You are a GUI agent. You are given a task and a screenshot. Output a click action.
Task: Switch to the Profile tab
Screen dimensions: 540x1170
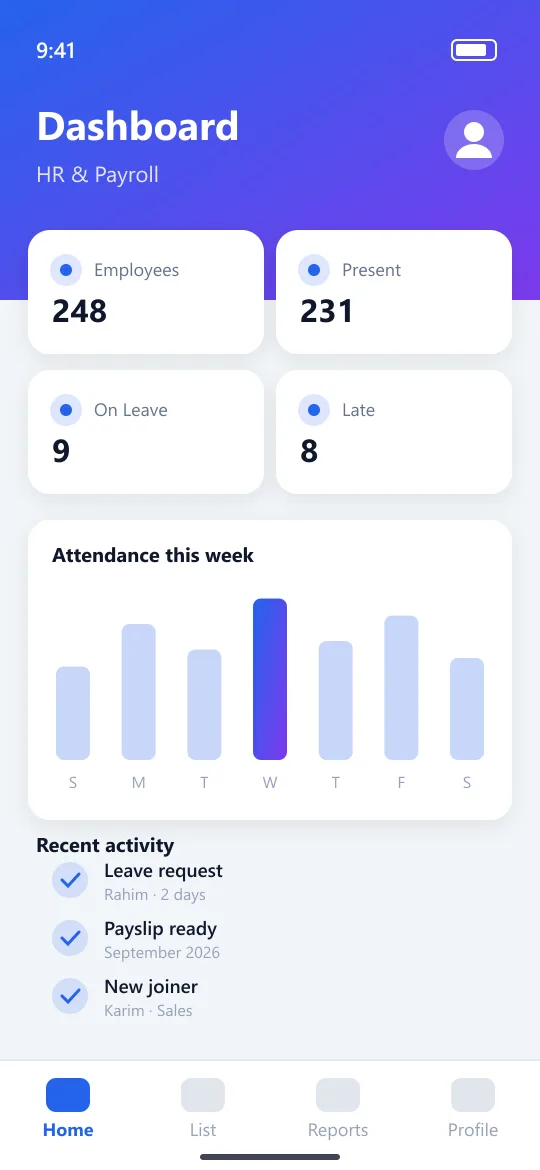(473, 1109)
